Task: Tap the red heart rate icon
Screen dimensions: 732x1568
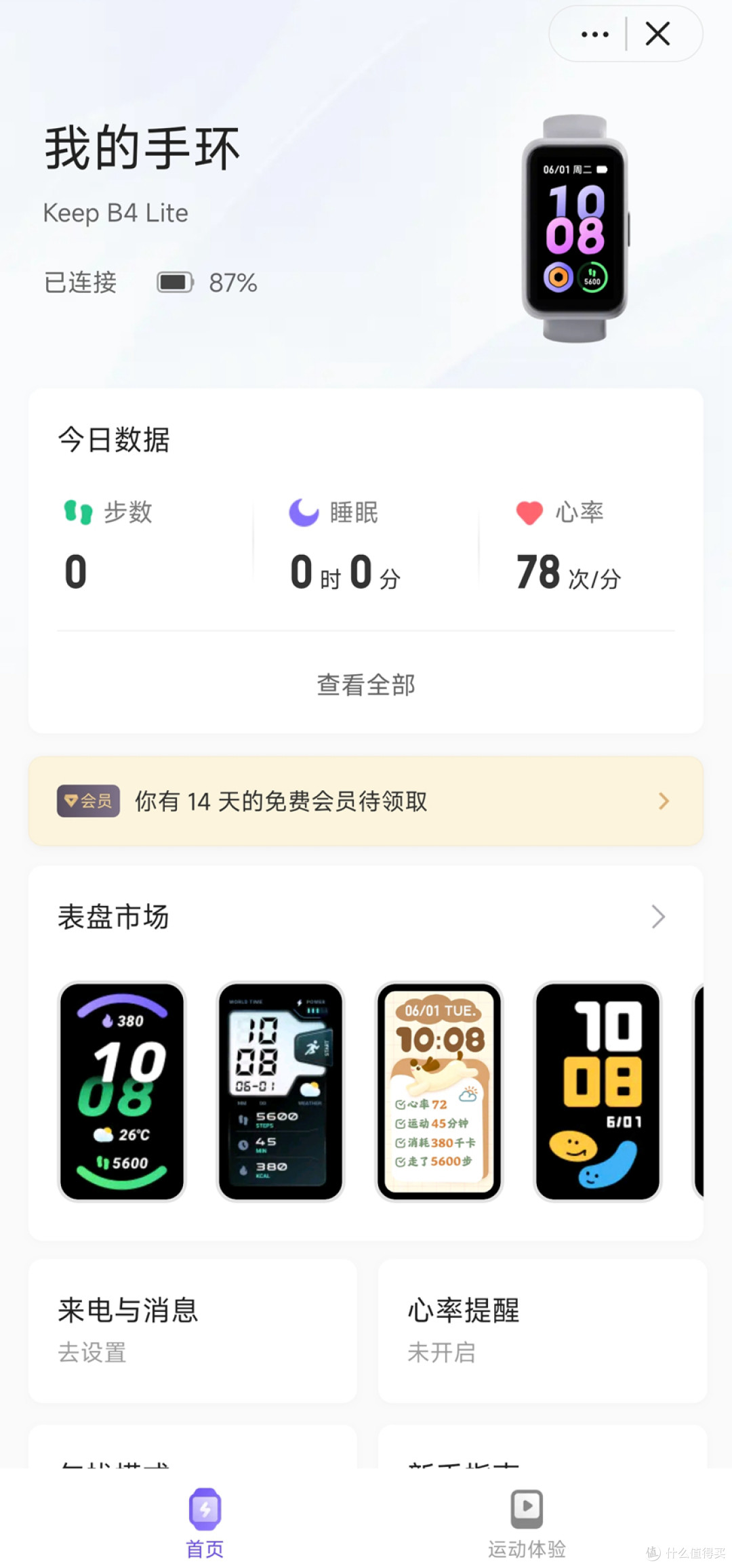Action: click(x=529, y=513)
